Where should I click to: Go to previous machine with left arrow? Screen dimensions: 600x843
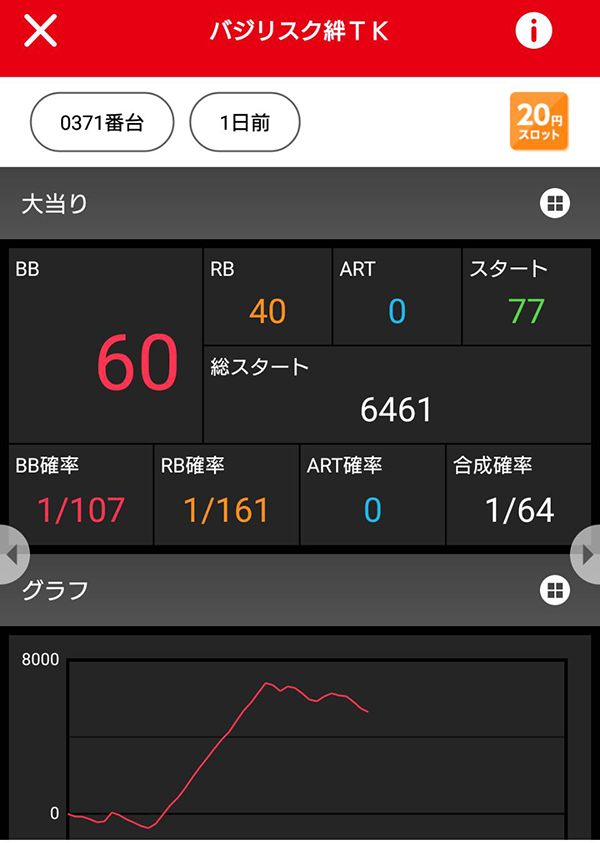12,553
